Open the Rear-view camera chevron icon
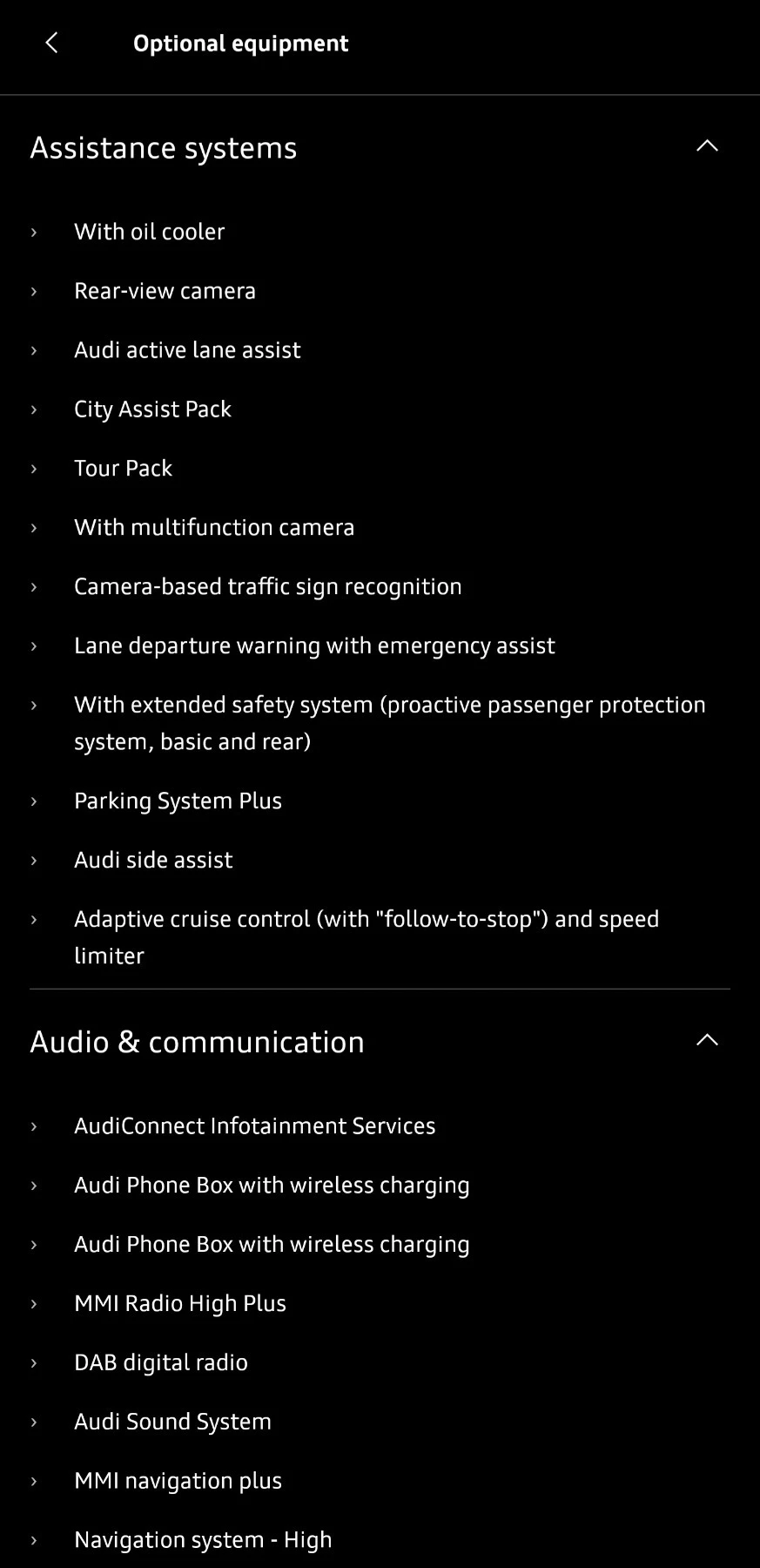The width and height of the screenshot is (760, 1568). click(35, 291)
